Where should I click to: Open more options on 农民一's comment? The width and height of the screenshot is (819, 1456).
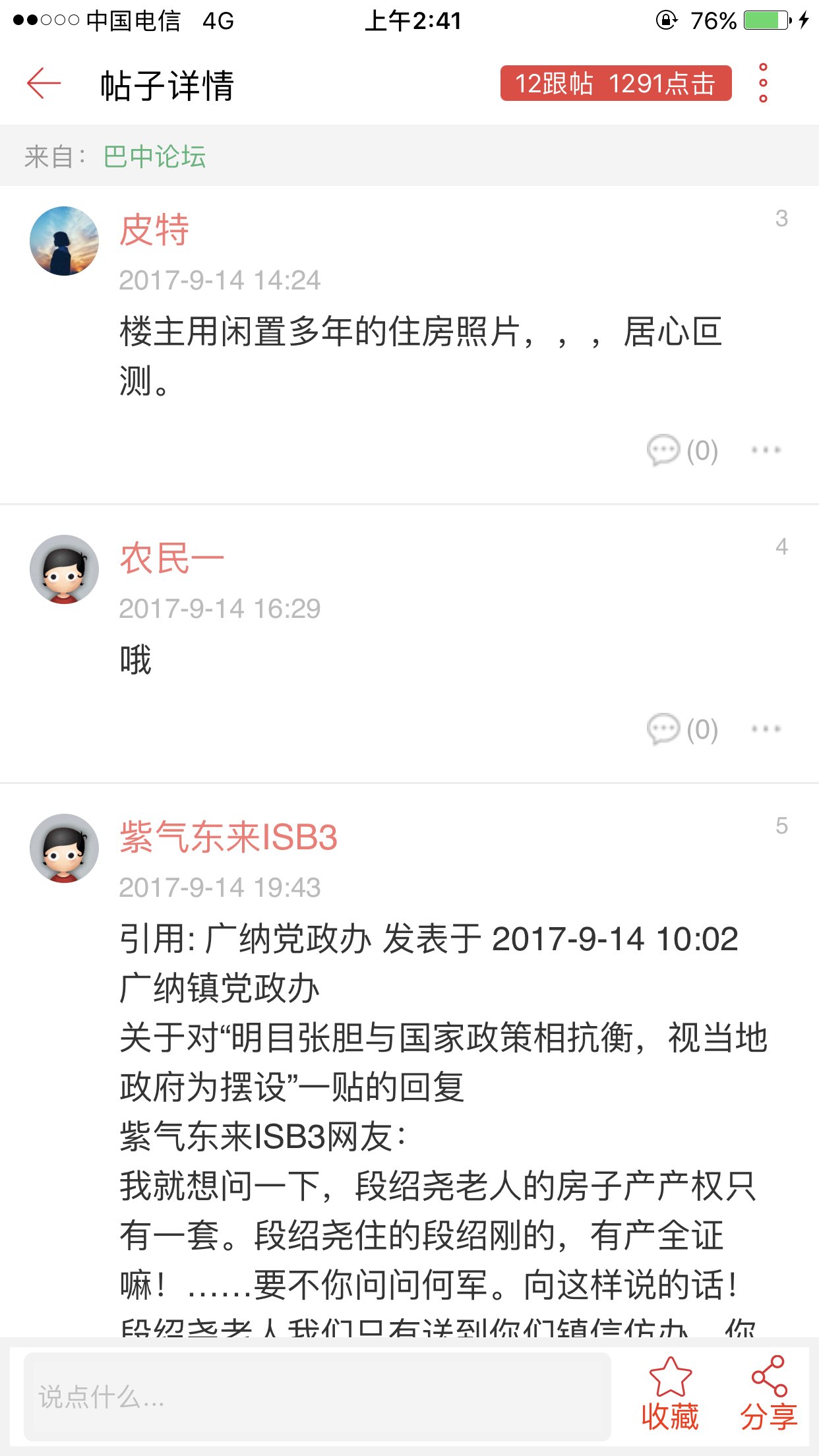point(766,729)
